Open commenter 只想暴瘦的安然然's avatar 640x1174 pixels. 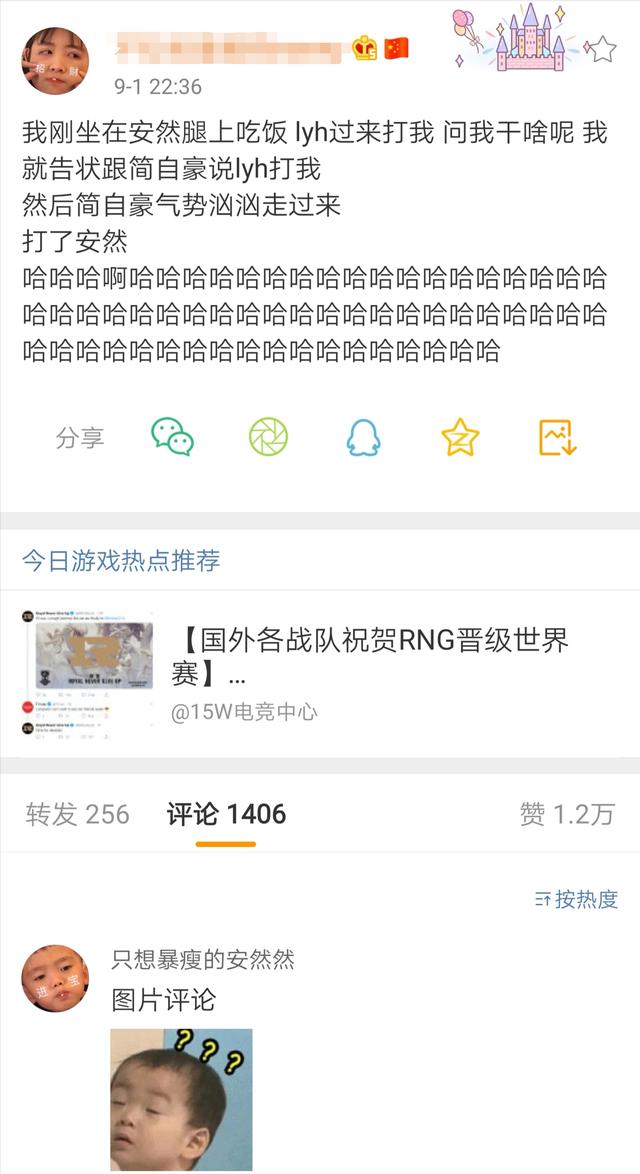point(55,979)
